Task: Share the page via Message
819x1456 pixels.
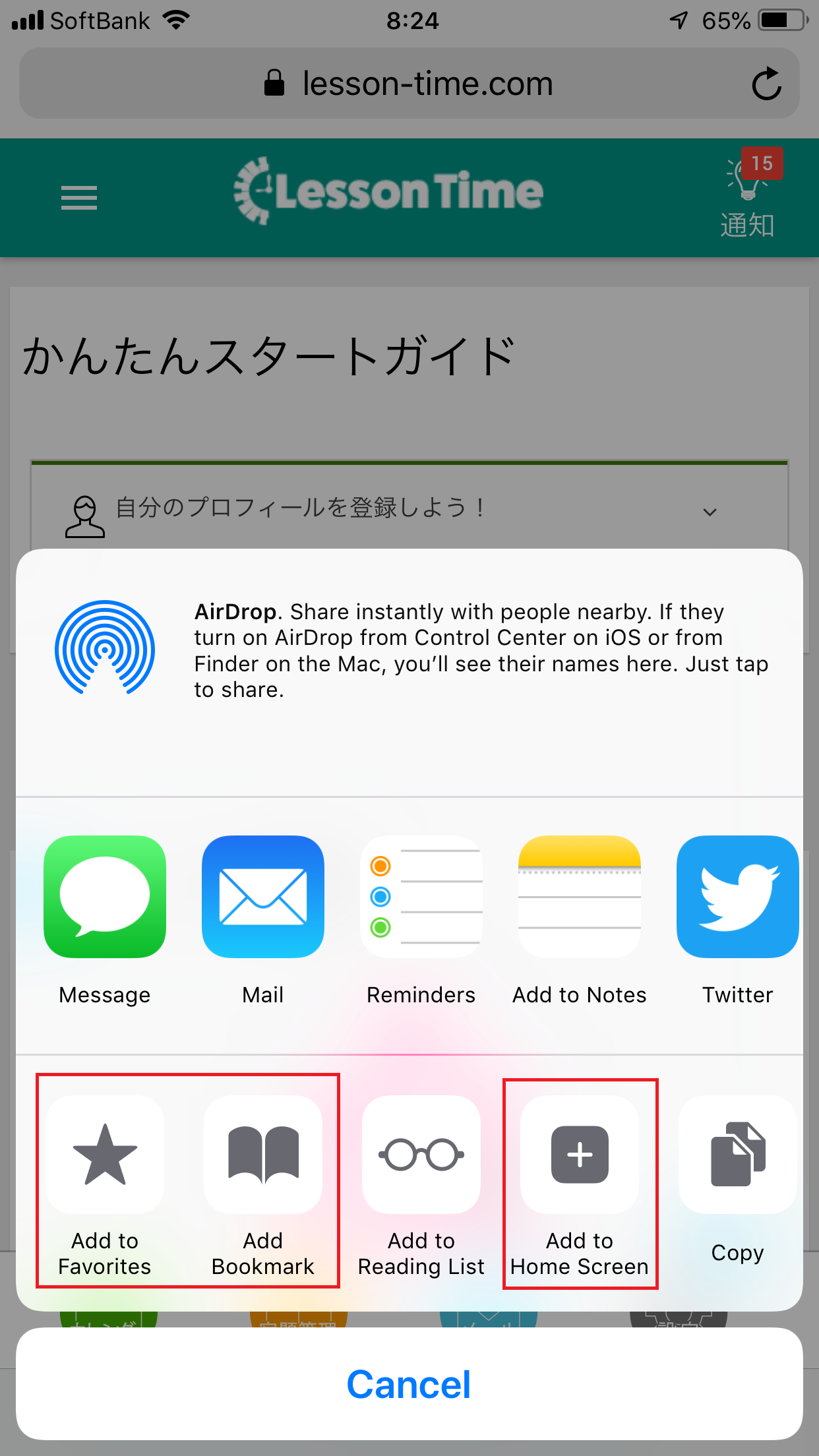Action: coord(105,897)
